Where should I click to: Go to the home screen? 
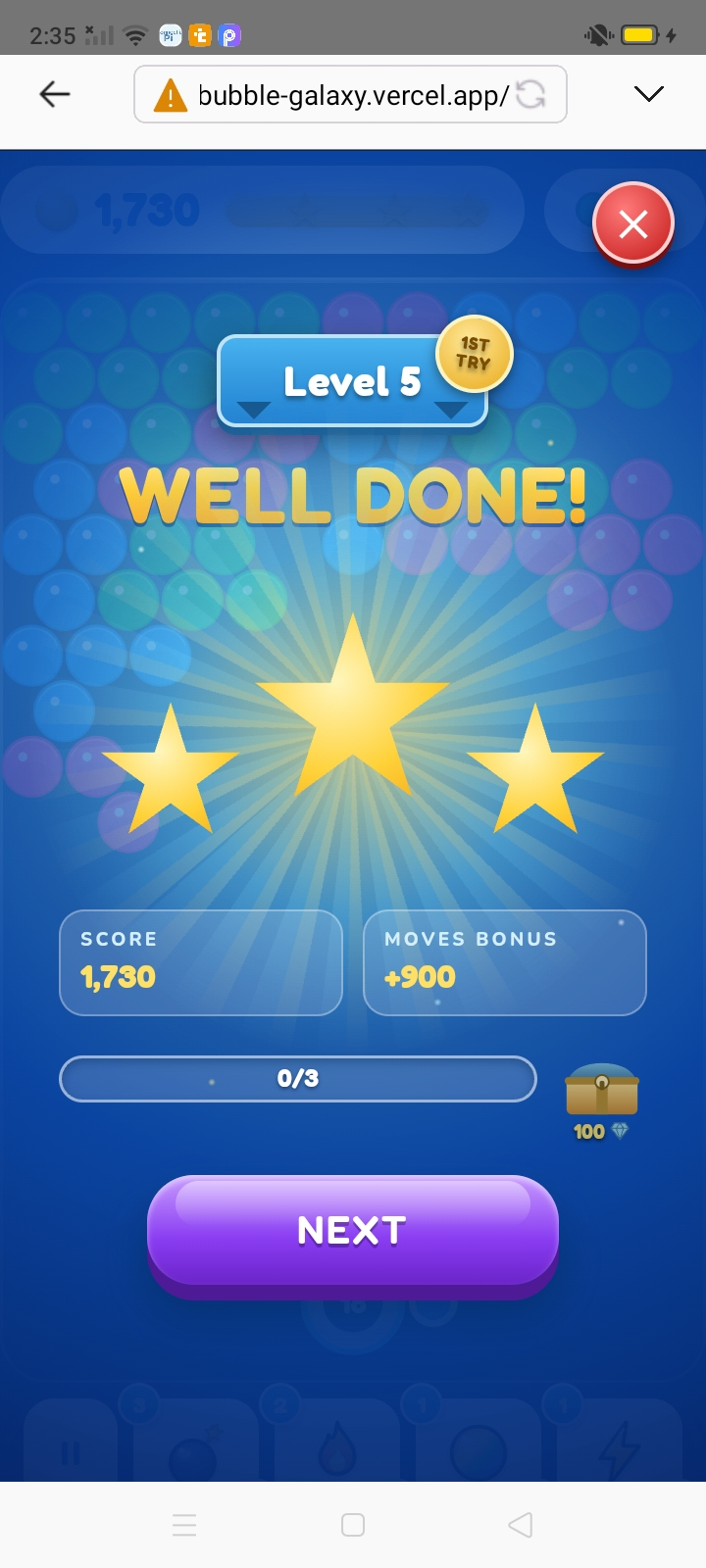coord(353,1525)
